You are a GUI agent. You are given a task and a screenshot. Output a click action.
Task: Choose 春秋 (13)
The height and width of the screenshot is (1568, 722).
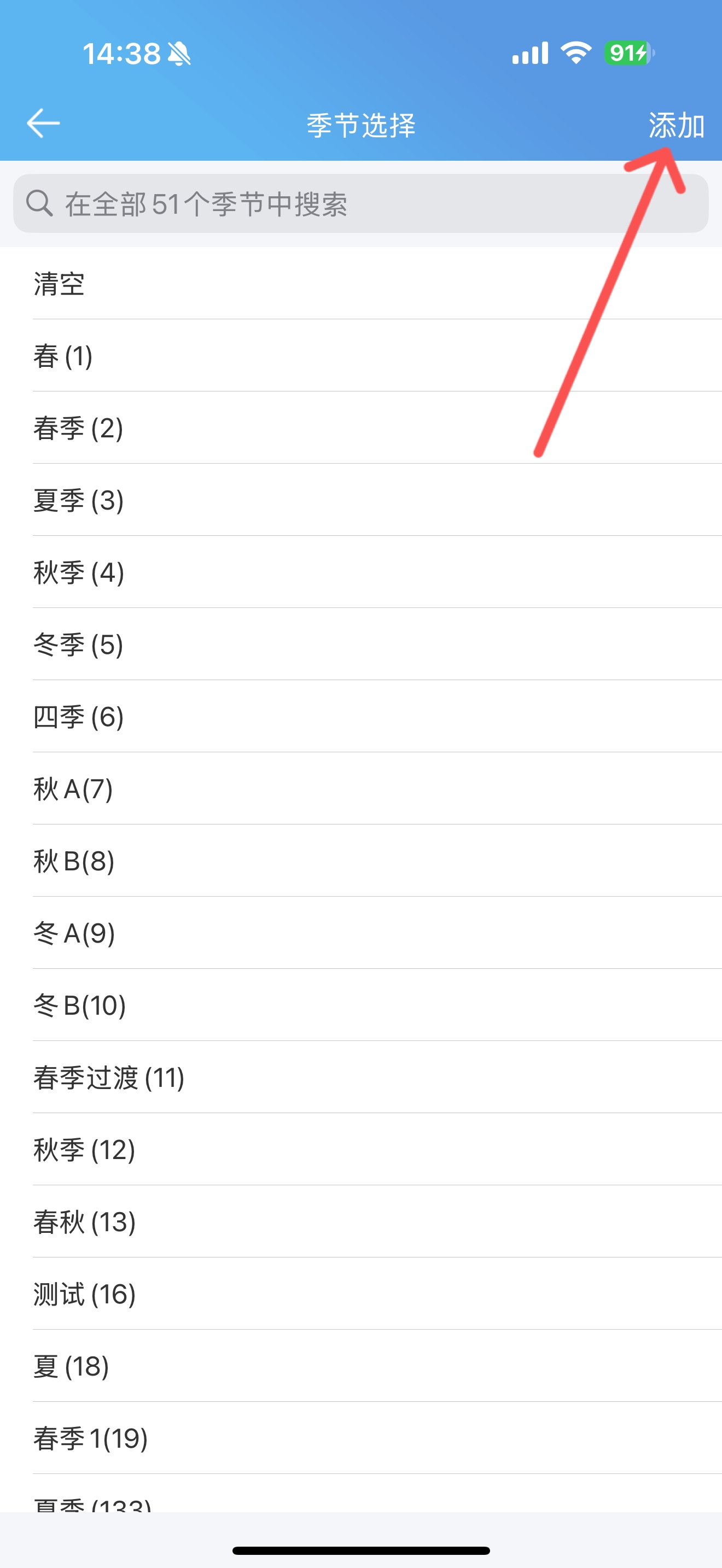(x=361, y=1221)
